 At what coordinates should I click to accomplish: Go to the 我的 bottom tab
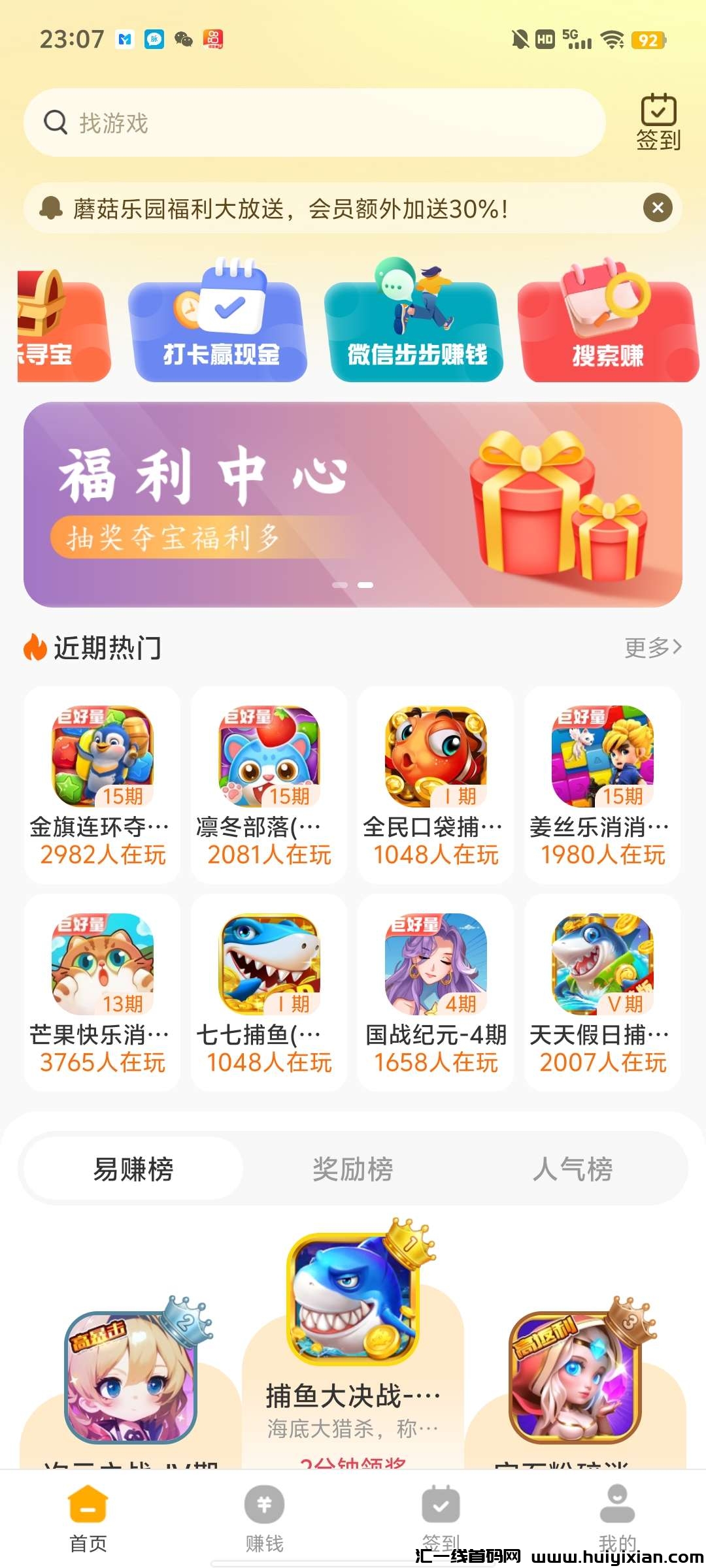click(x=617, y=1517)
